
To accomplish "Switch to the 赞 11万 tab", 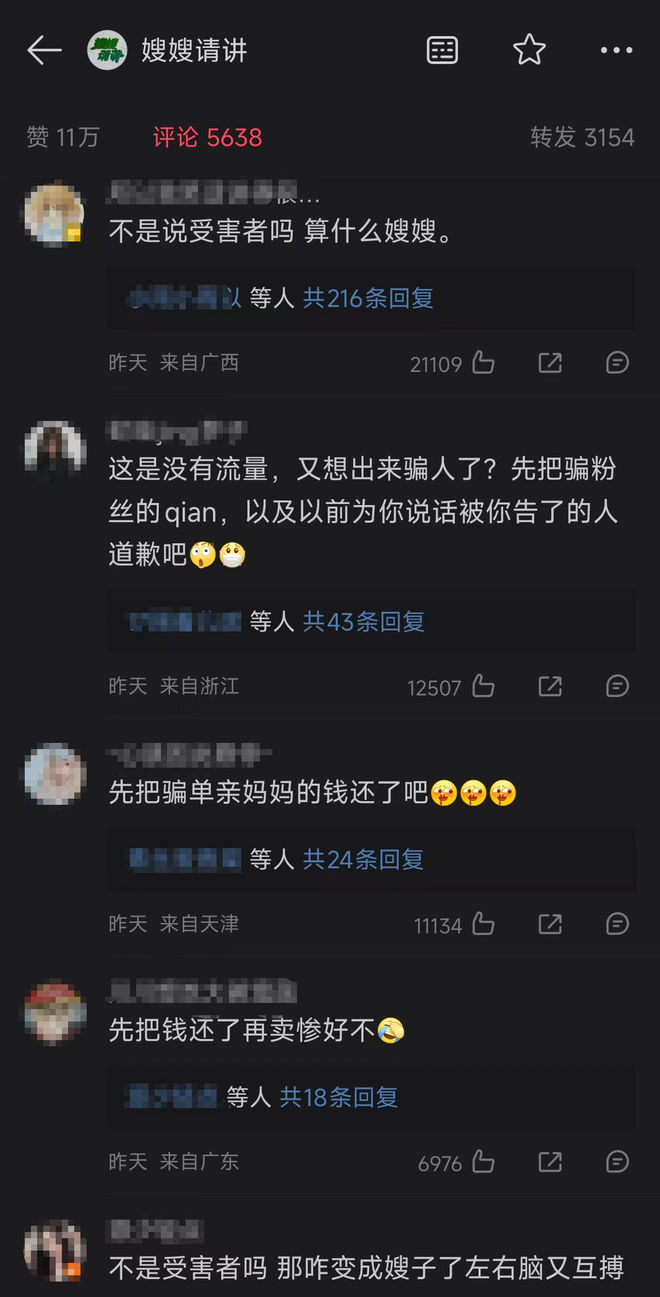I will [63, 137].
